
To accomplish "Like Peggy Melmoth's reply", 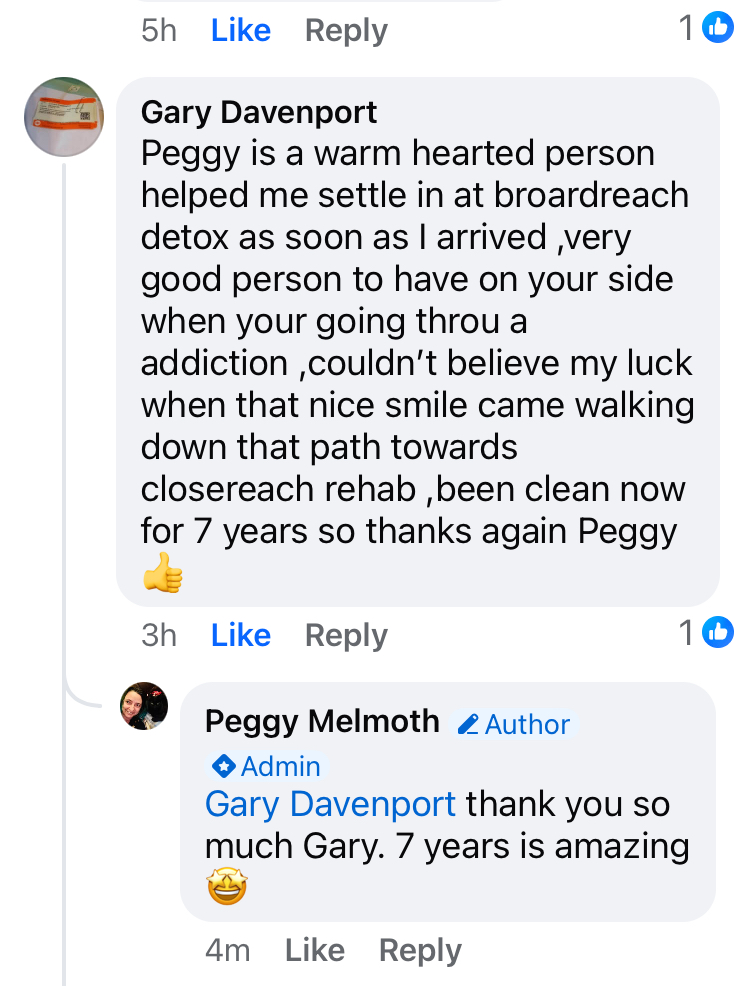I will (314, 950).
